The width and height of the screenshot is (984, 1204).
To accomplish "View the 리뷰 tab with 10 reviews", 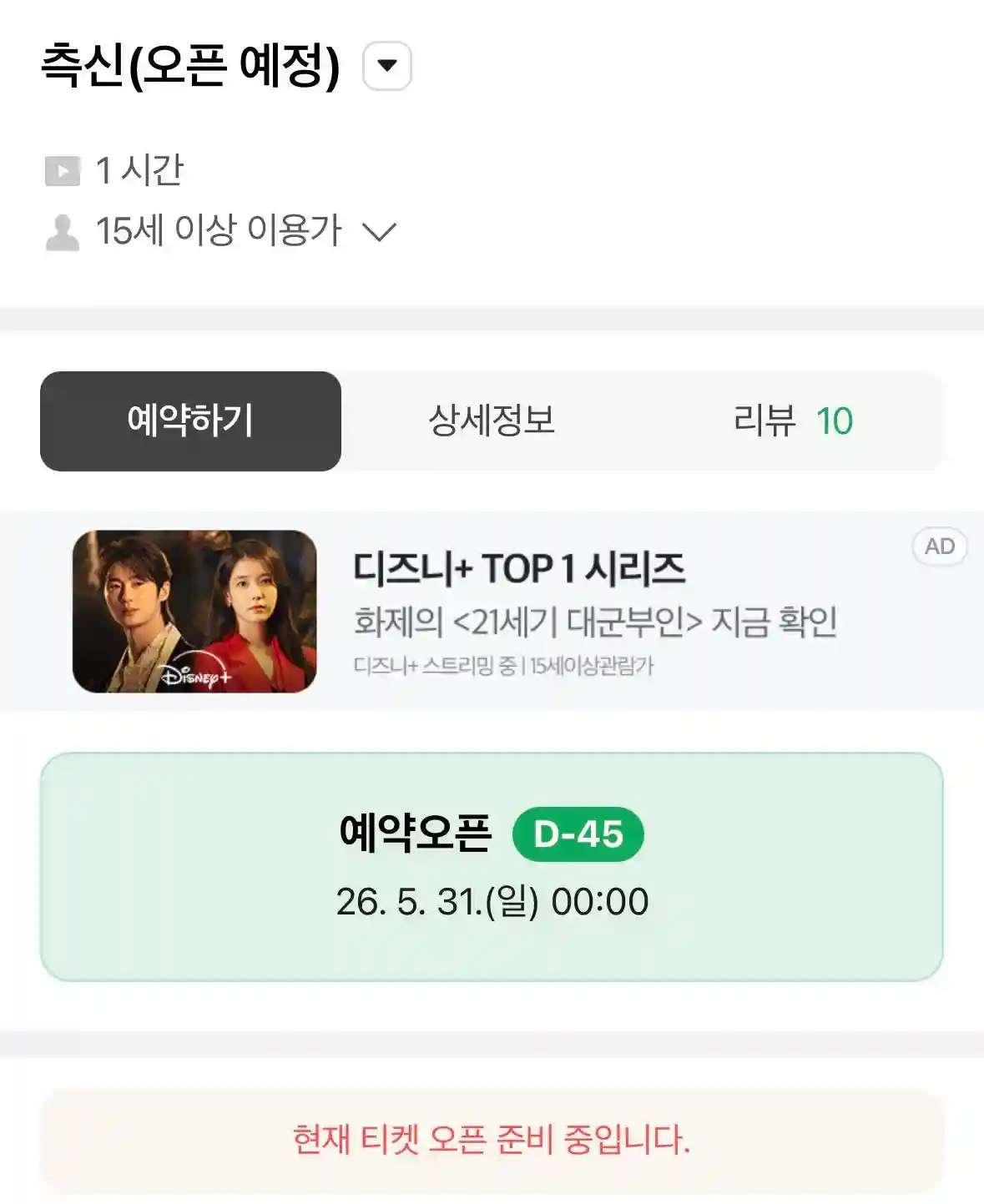I will 792,421.
